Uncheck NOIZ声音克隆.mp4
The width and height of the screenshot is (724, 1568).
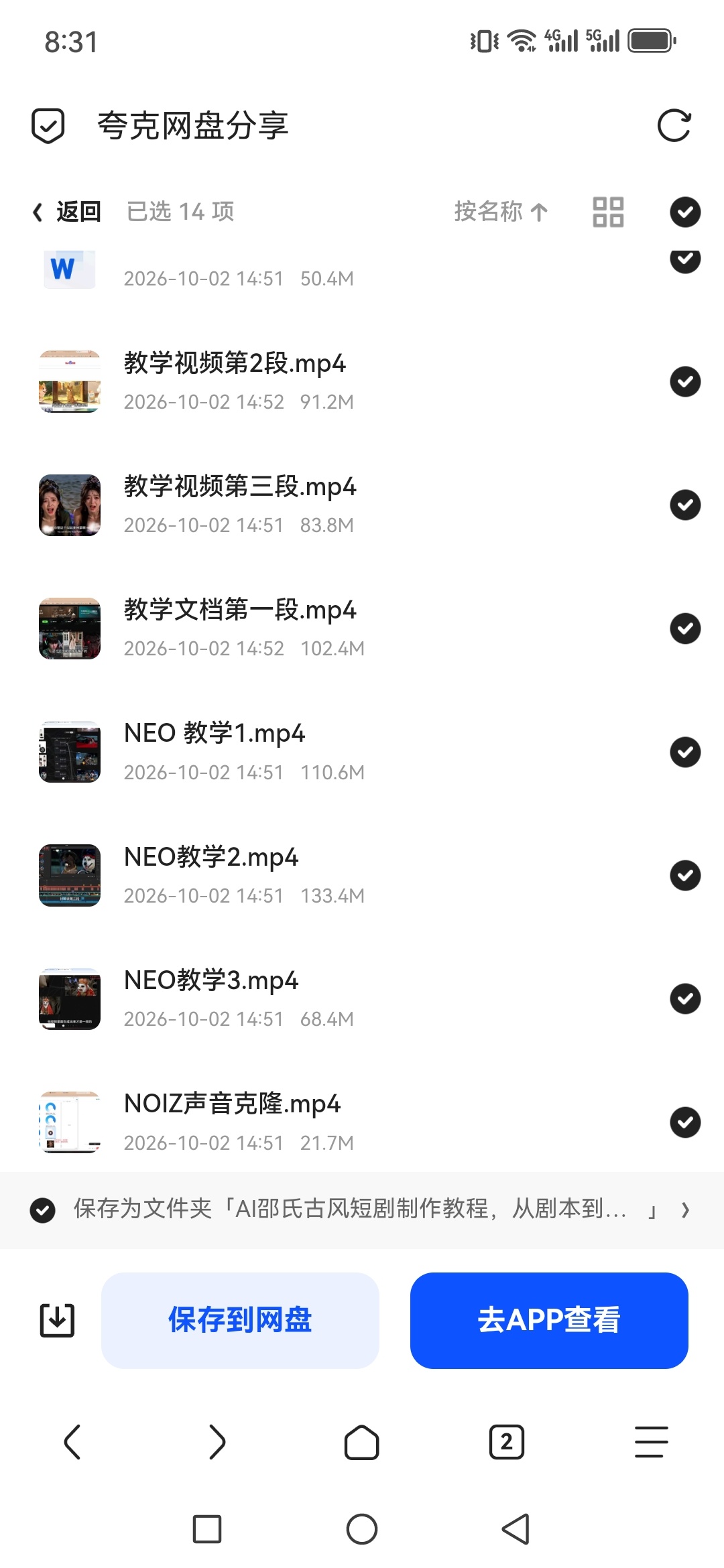tap(685, 1122)
